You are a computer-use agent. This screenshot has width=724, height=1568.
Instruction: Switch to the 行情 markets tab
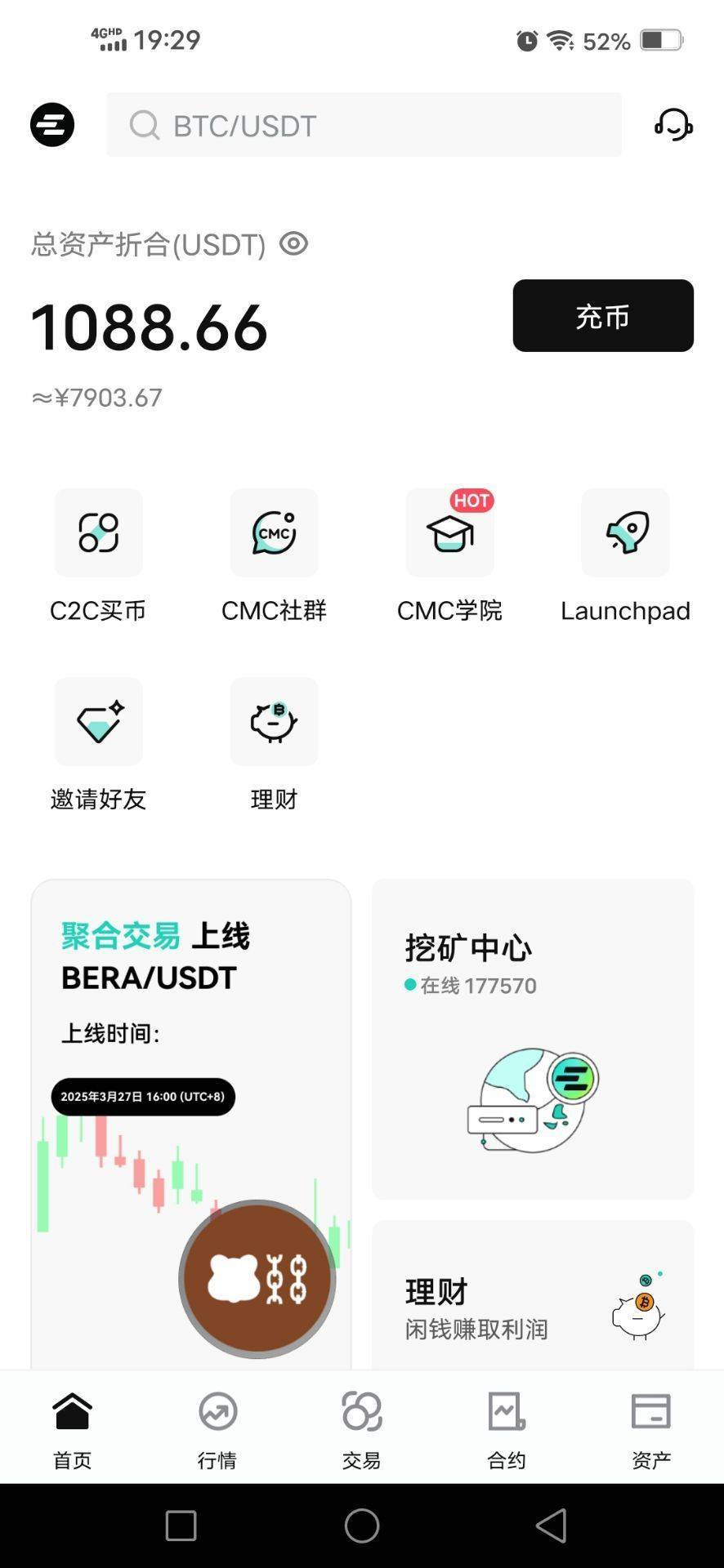click(217, 1429)
